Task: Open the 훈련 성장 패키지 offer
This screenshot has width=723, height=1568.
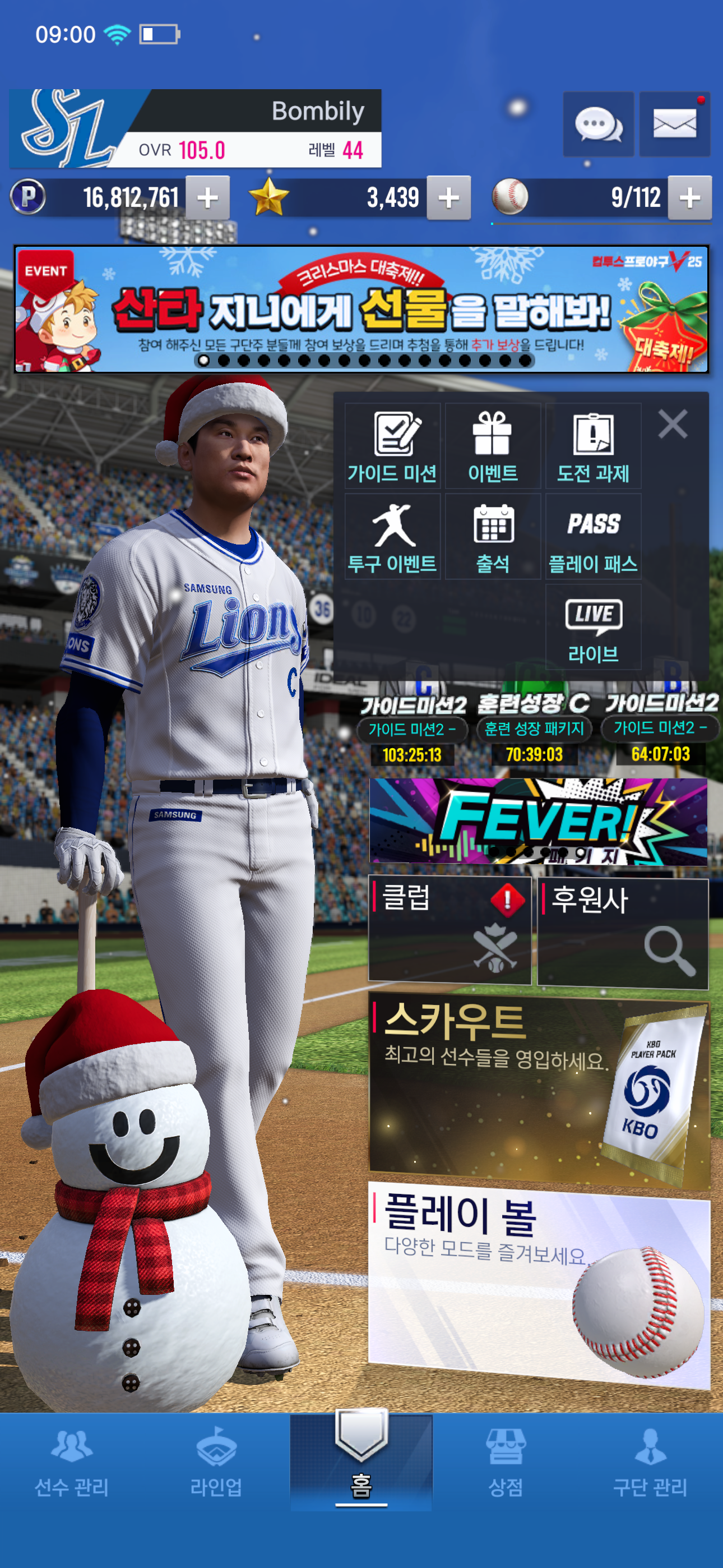Action: pyautogui.click(x=534, y=728)
